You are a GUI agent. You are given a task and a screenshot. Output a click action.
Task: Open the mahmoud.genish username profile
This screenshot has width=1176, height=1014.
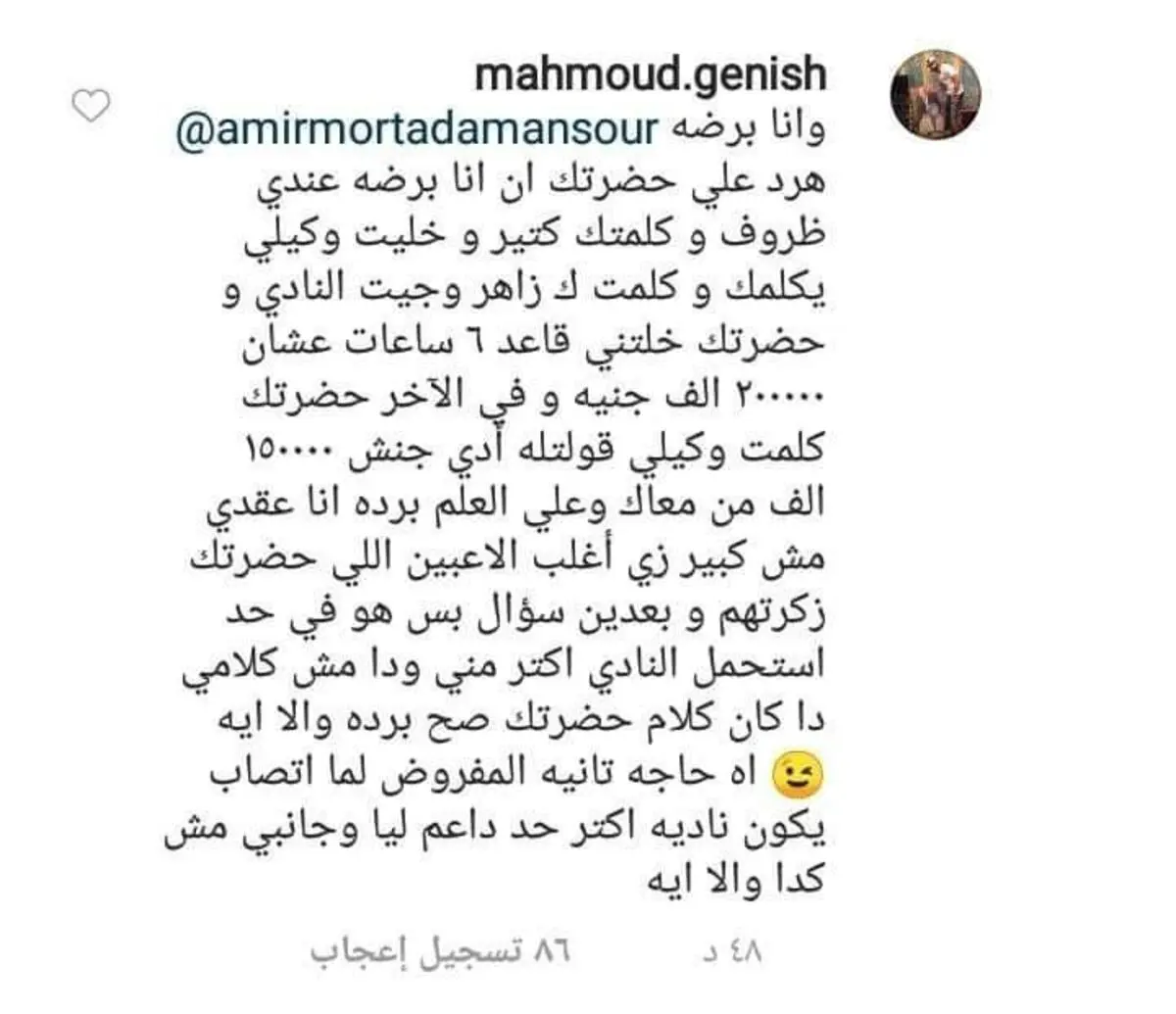[651, 75]
